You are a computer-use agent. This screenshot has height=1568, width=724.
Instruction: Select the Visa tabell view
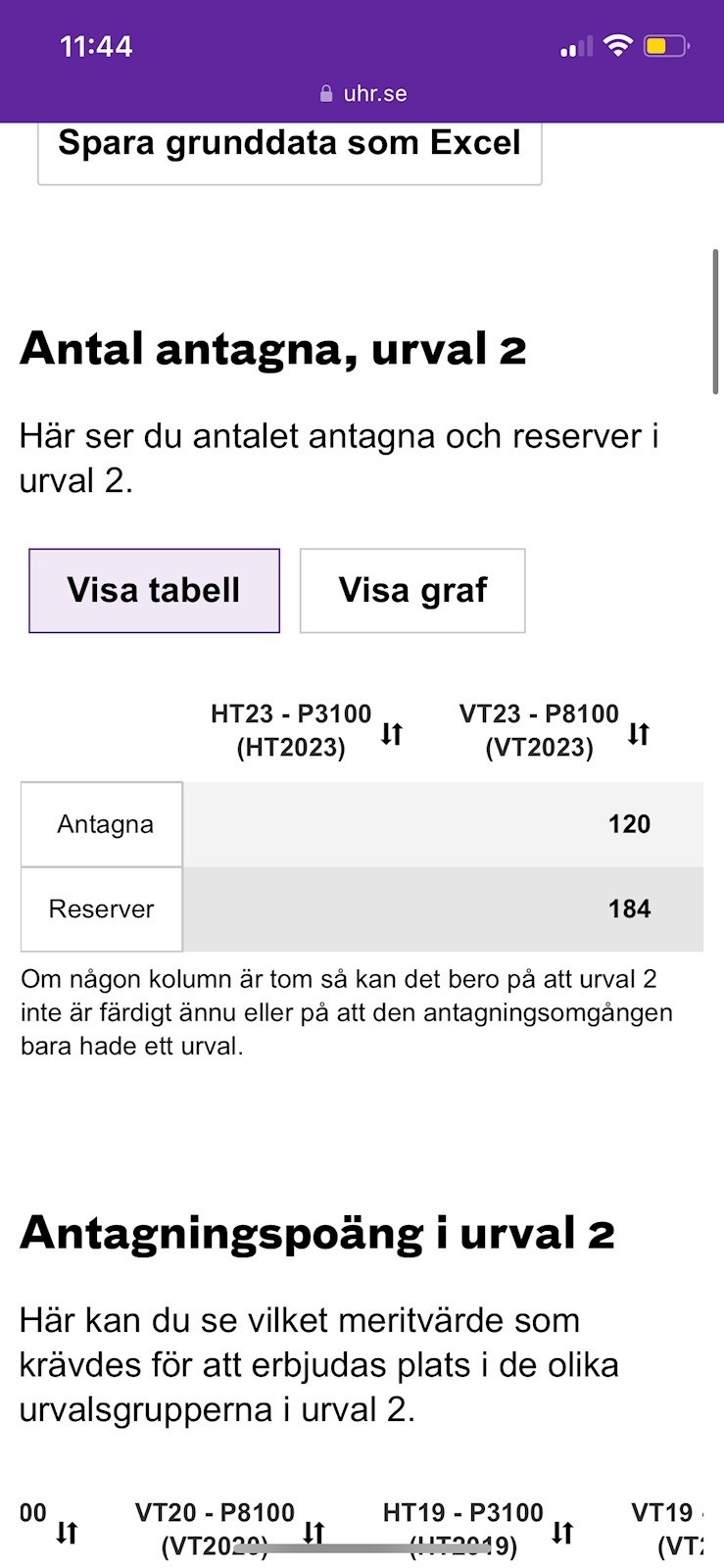coord(154,591)
